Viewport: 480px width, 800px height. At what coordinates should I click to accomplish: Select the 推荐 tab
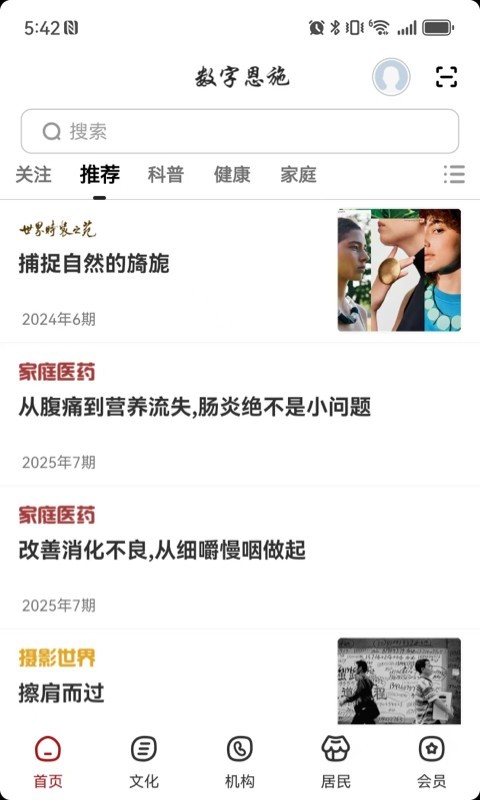99,174
